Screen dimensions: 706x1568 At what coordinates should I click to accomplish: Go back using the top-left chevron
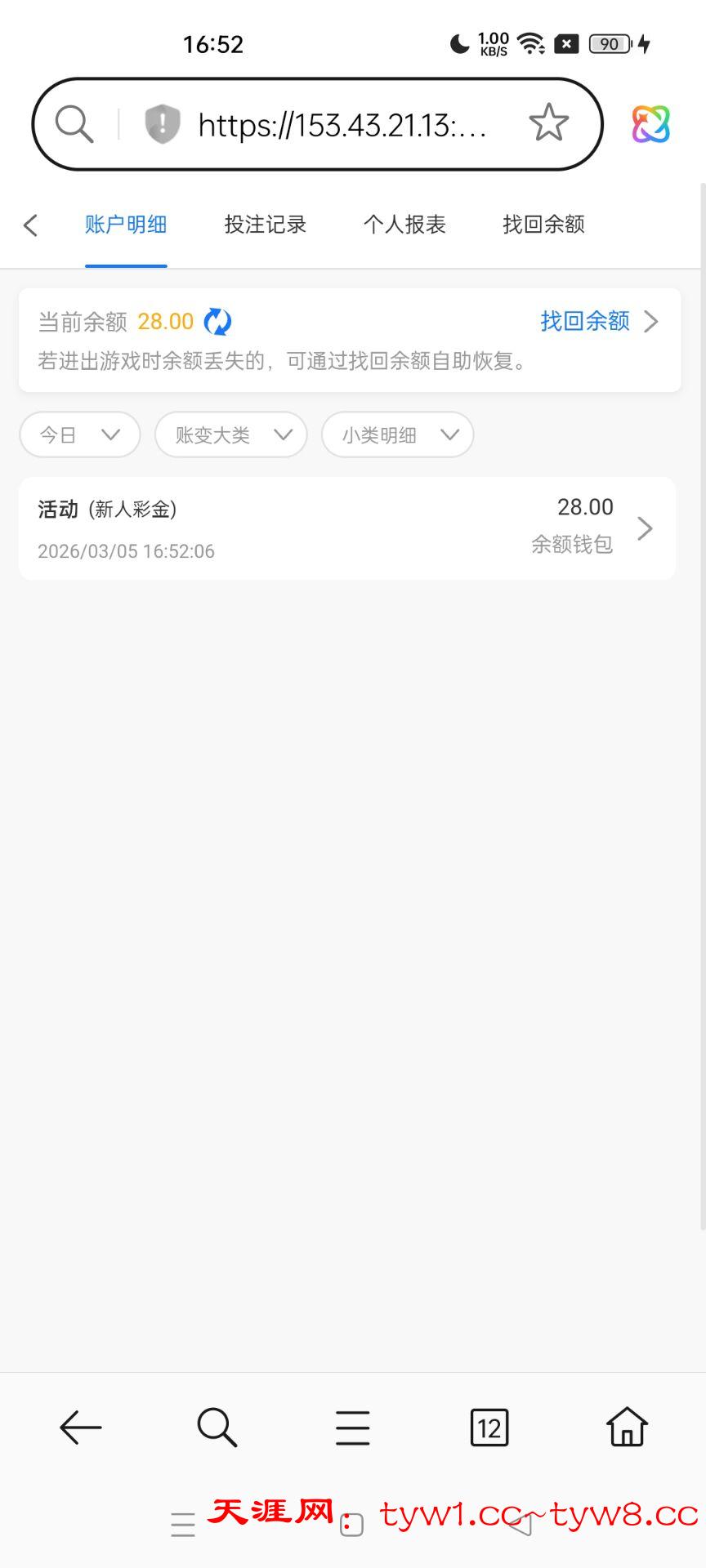(31, 225)
